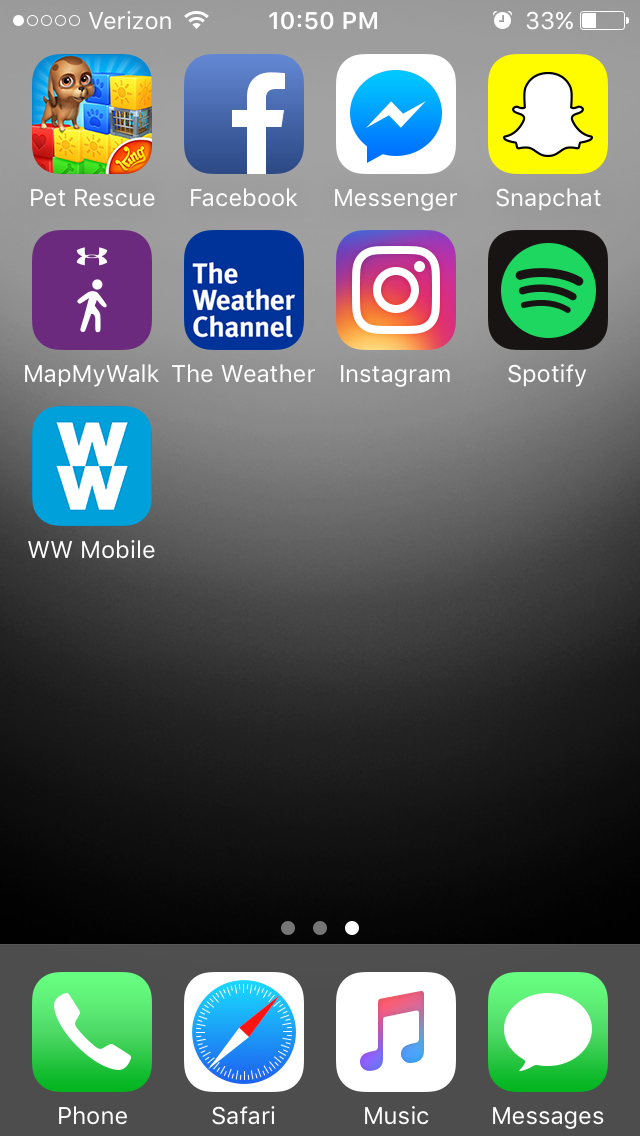The width and height of the screenshot is (640, 1136).
Task: Open Messenger
Action: [x=396, y=114]
